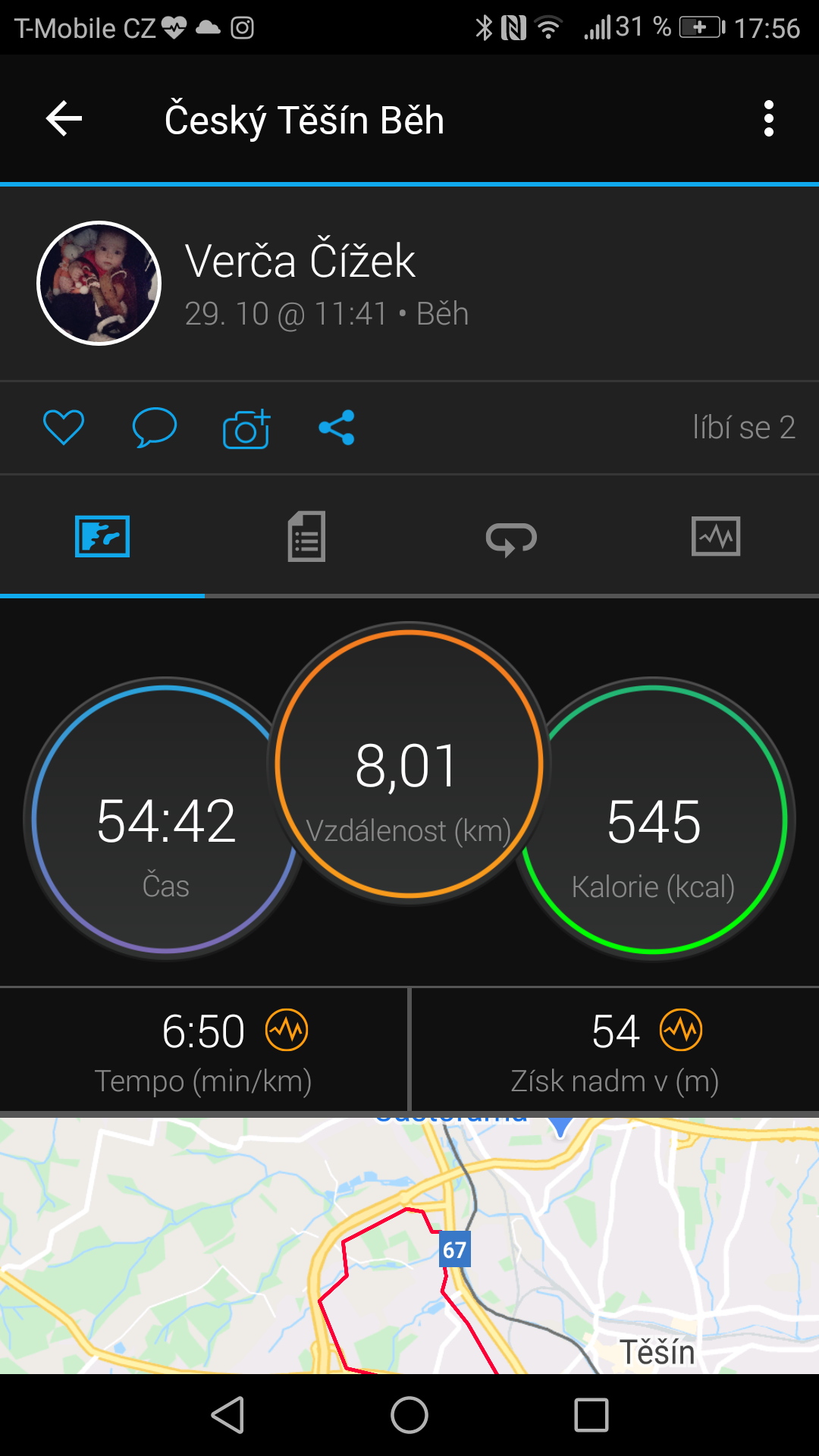View who liked via "líbí se 2"
Screen dimensions: 819x1456
744,428
